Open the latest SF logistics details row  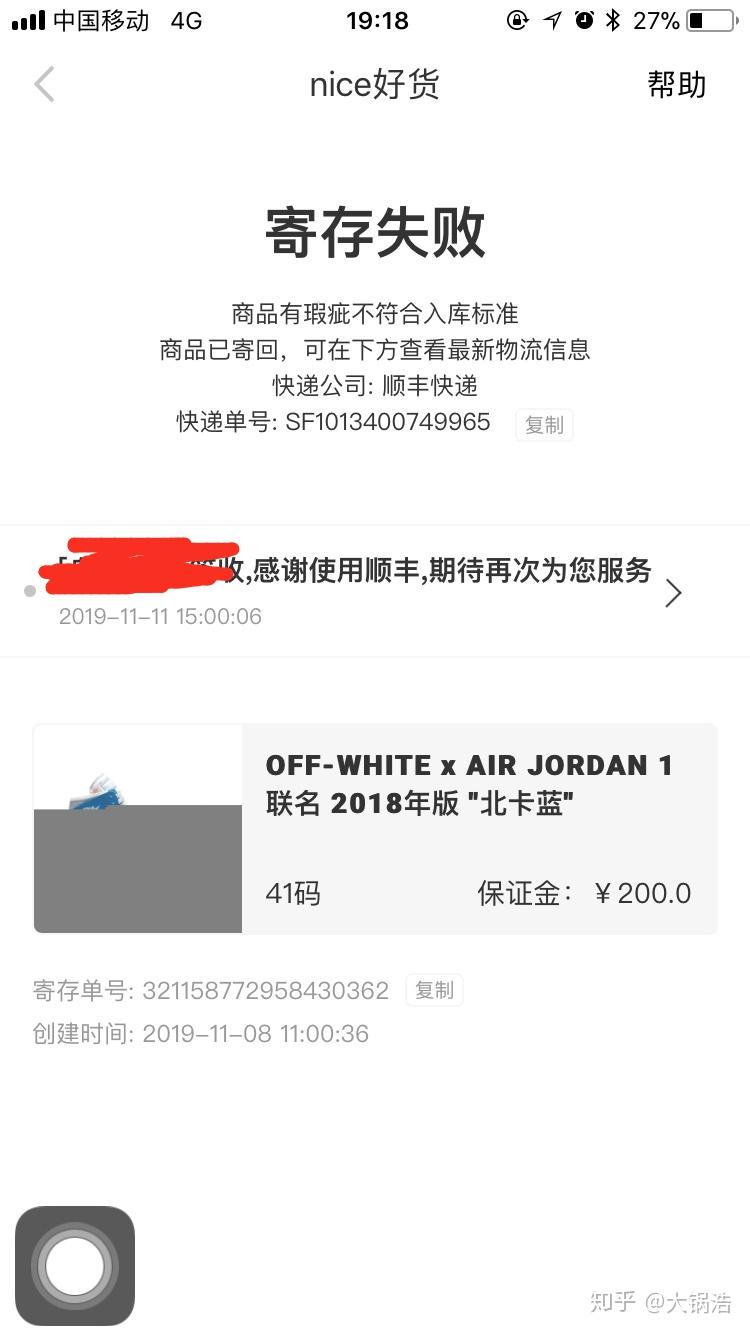click(x=374, y=592)
